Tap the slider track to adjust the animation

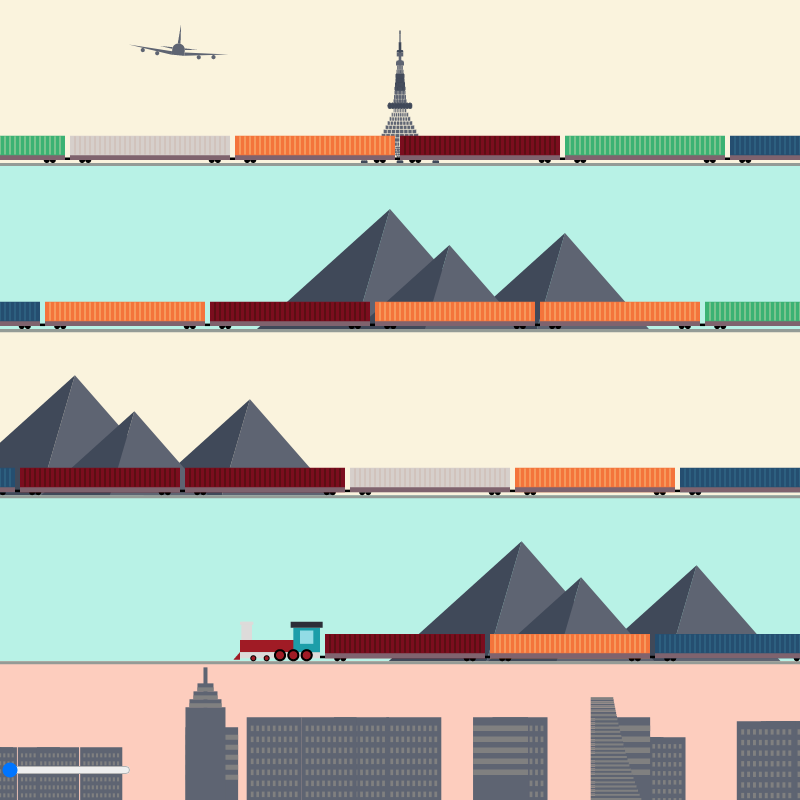click(x=70, y=770)
